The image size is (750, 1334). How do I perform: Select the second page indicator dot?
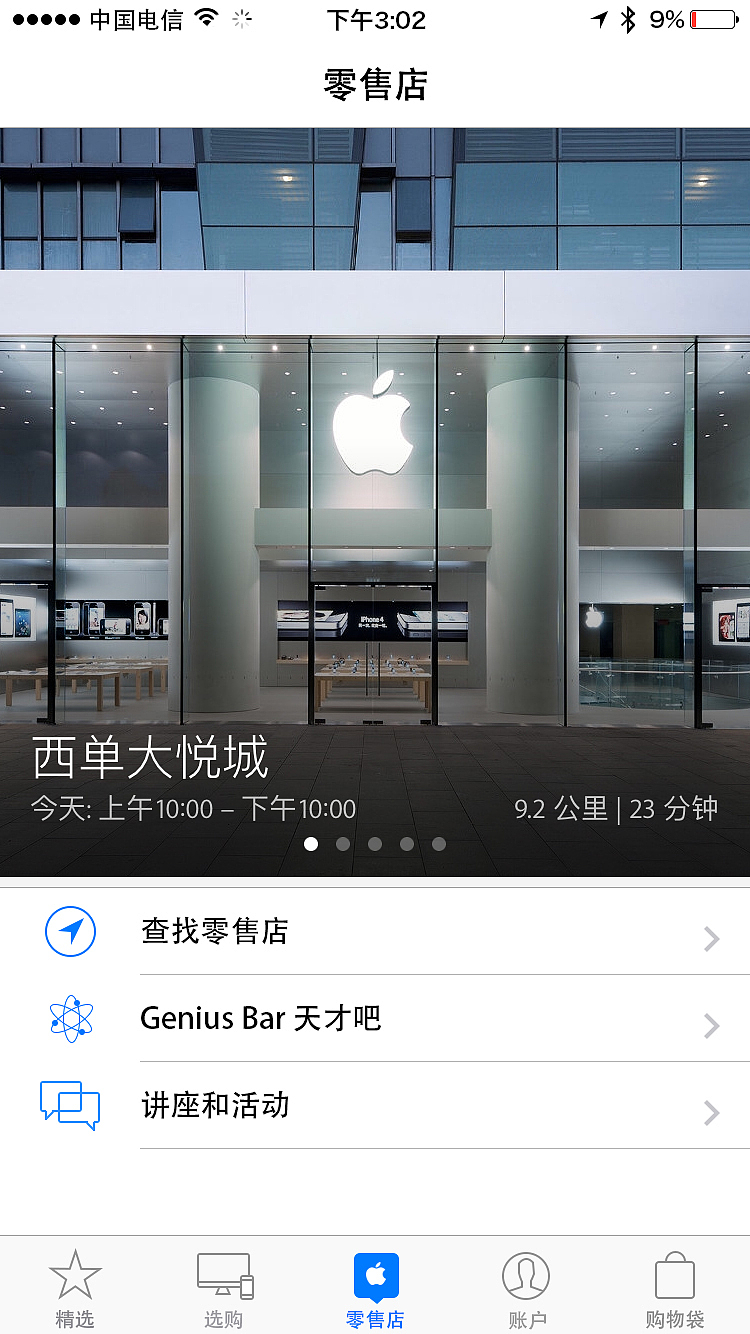pos(343,843)
